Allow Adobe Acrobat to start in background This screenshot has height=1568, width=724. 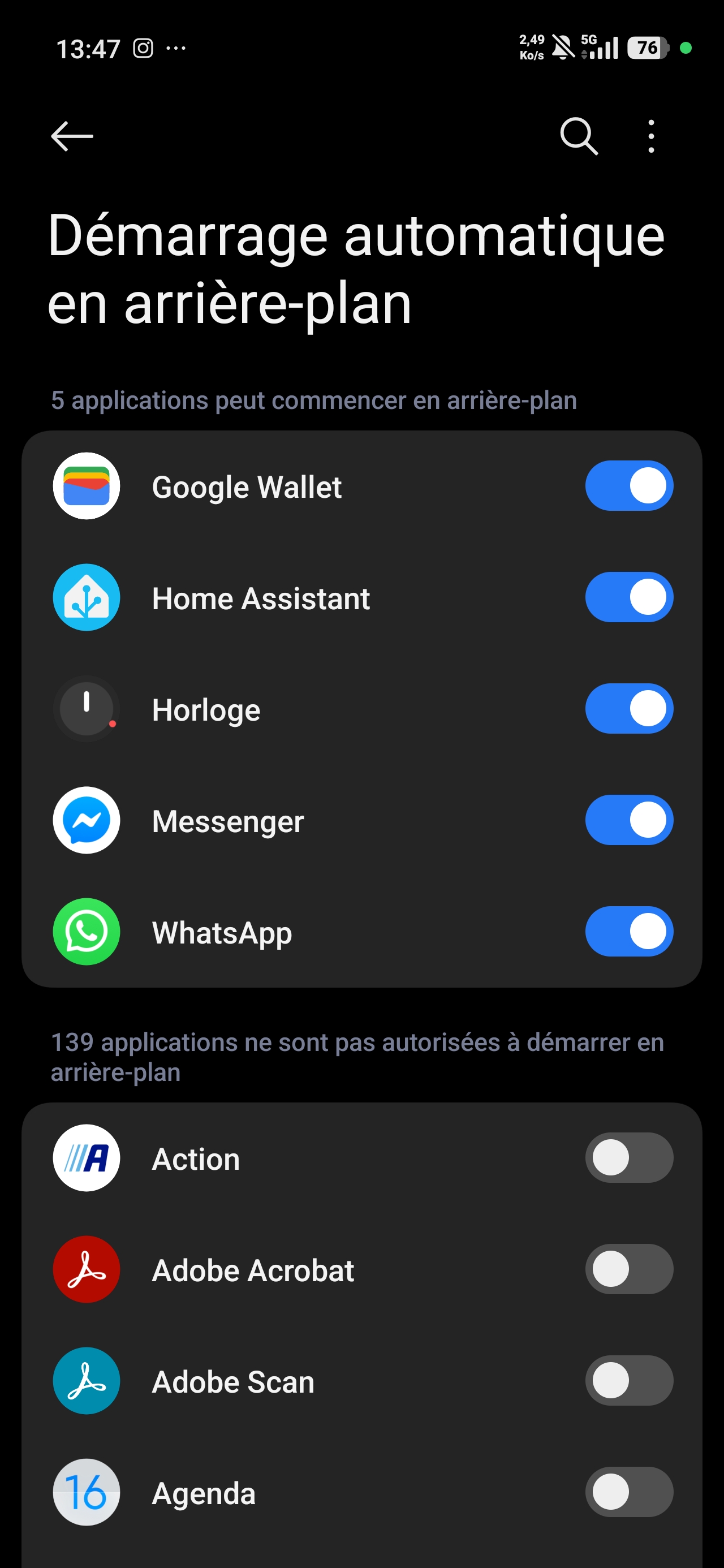(x=628, y=1269)
